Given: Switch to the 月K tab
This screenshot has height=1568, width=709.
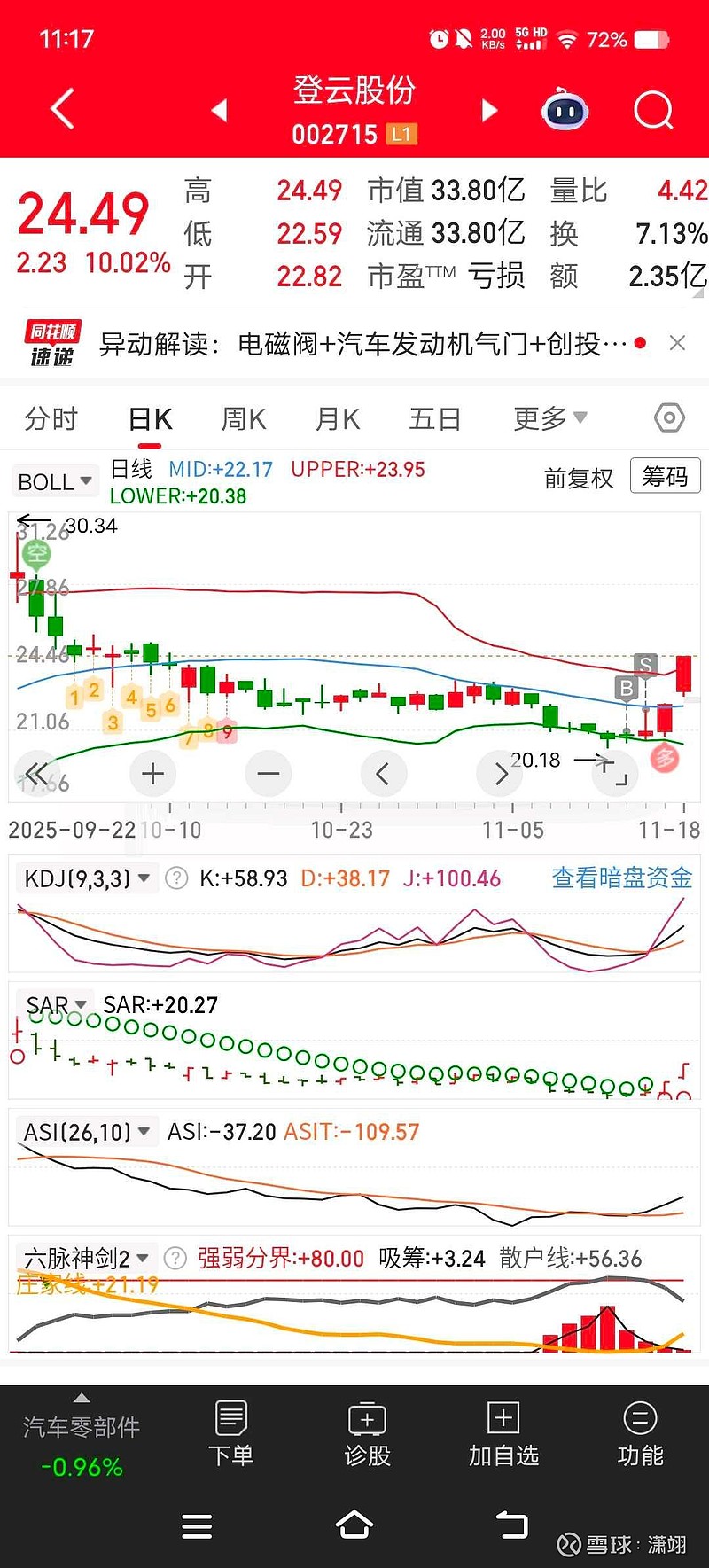Looking at the screenshot, I should [338, 418].
